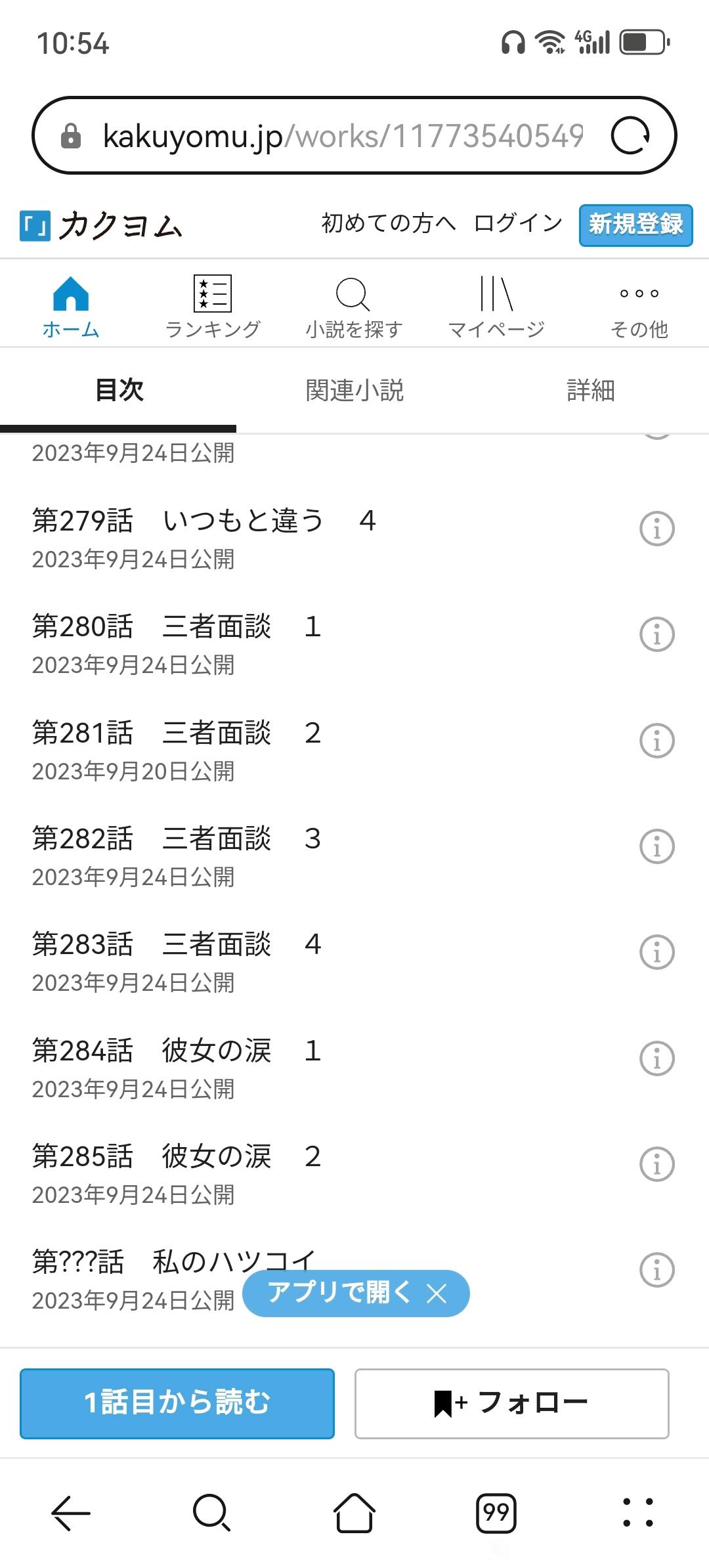Open browser tabs showing 99
The height and width of the screenshot is (1568, 709).
click(x=496, y=1513)
